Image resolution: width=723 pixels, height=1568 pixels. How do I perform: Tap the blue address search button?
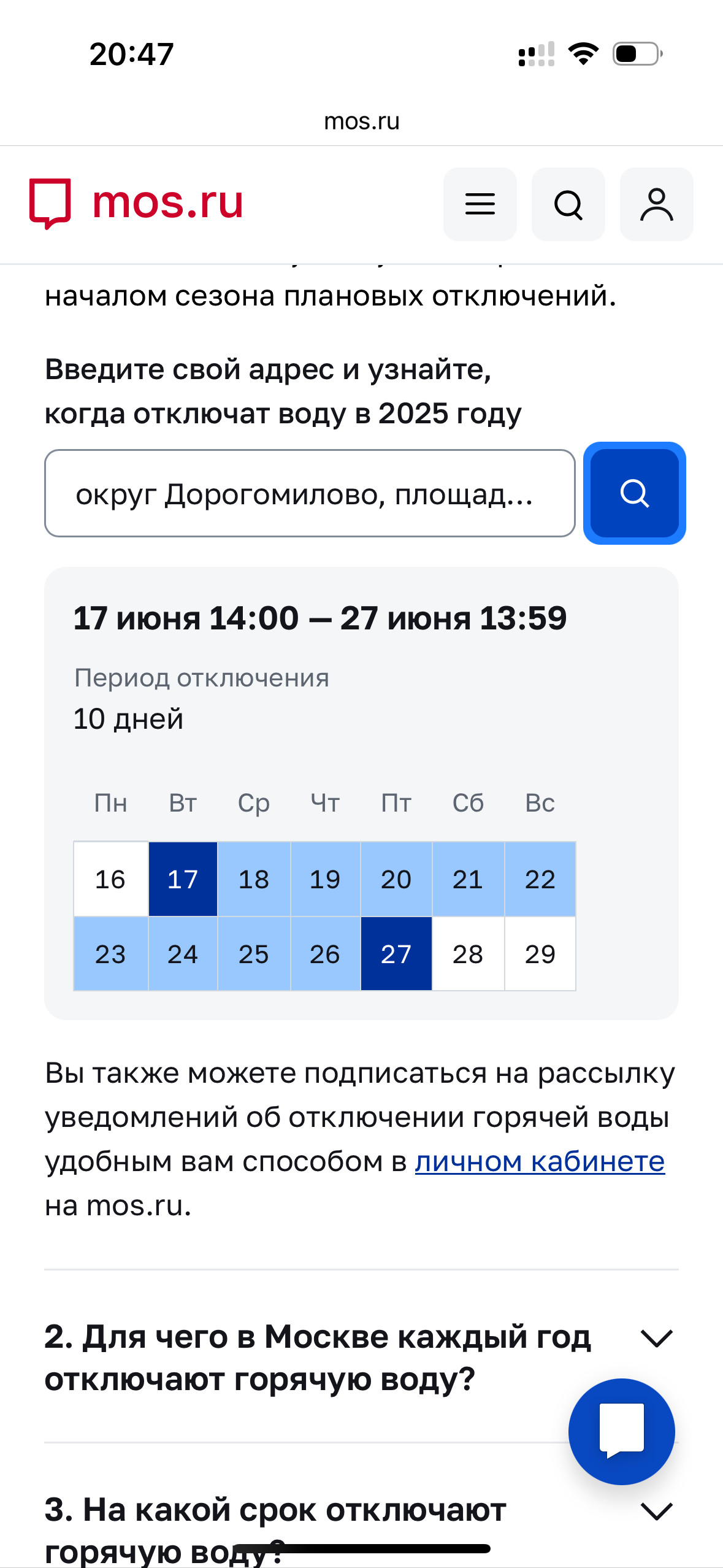point(634,493)
